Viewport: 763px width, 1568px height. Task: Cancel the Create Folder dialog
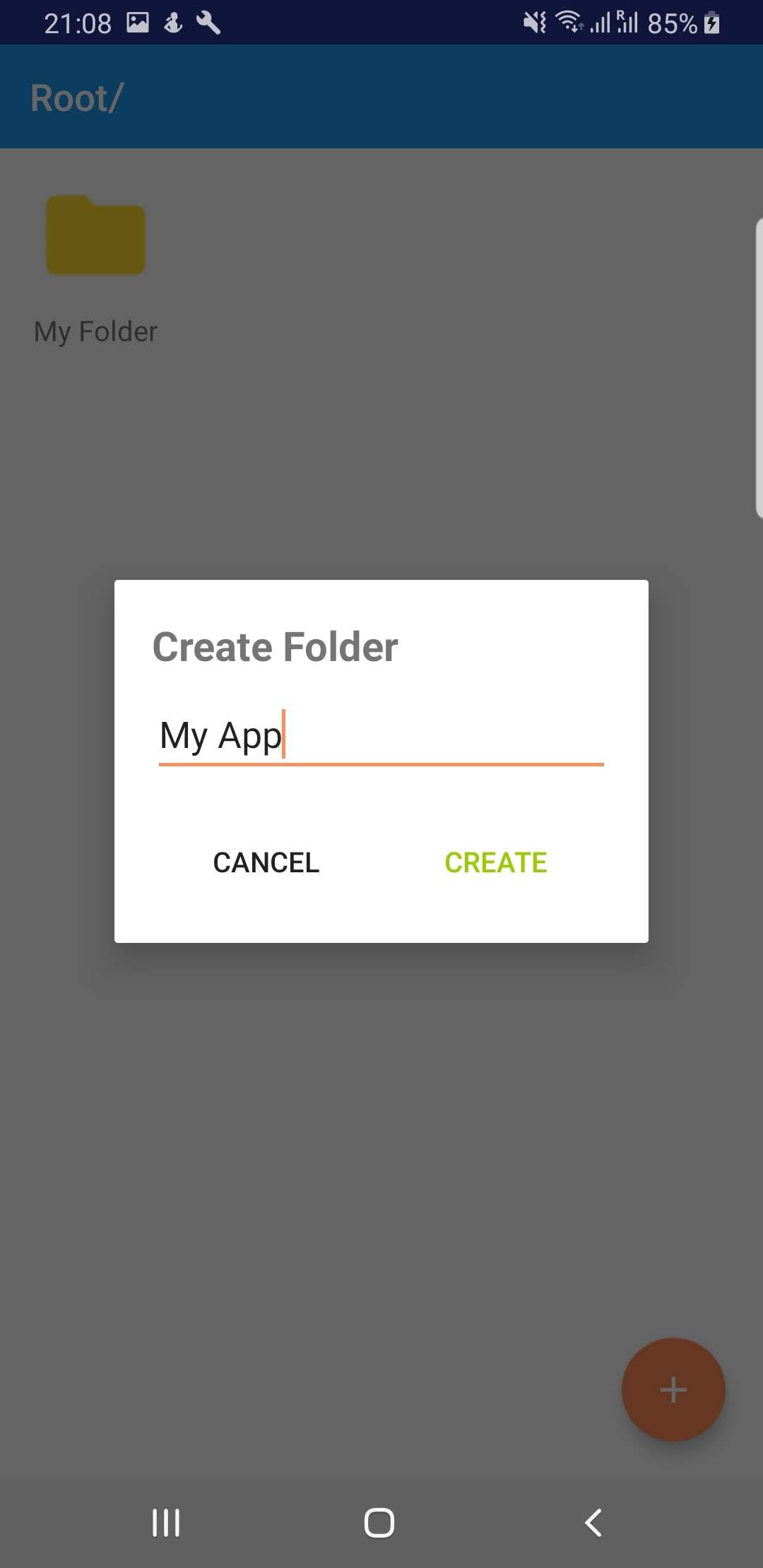(x=266, y=862)
